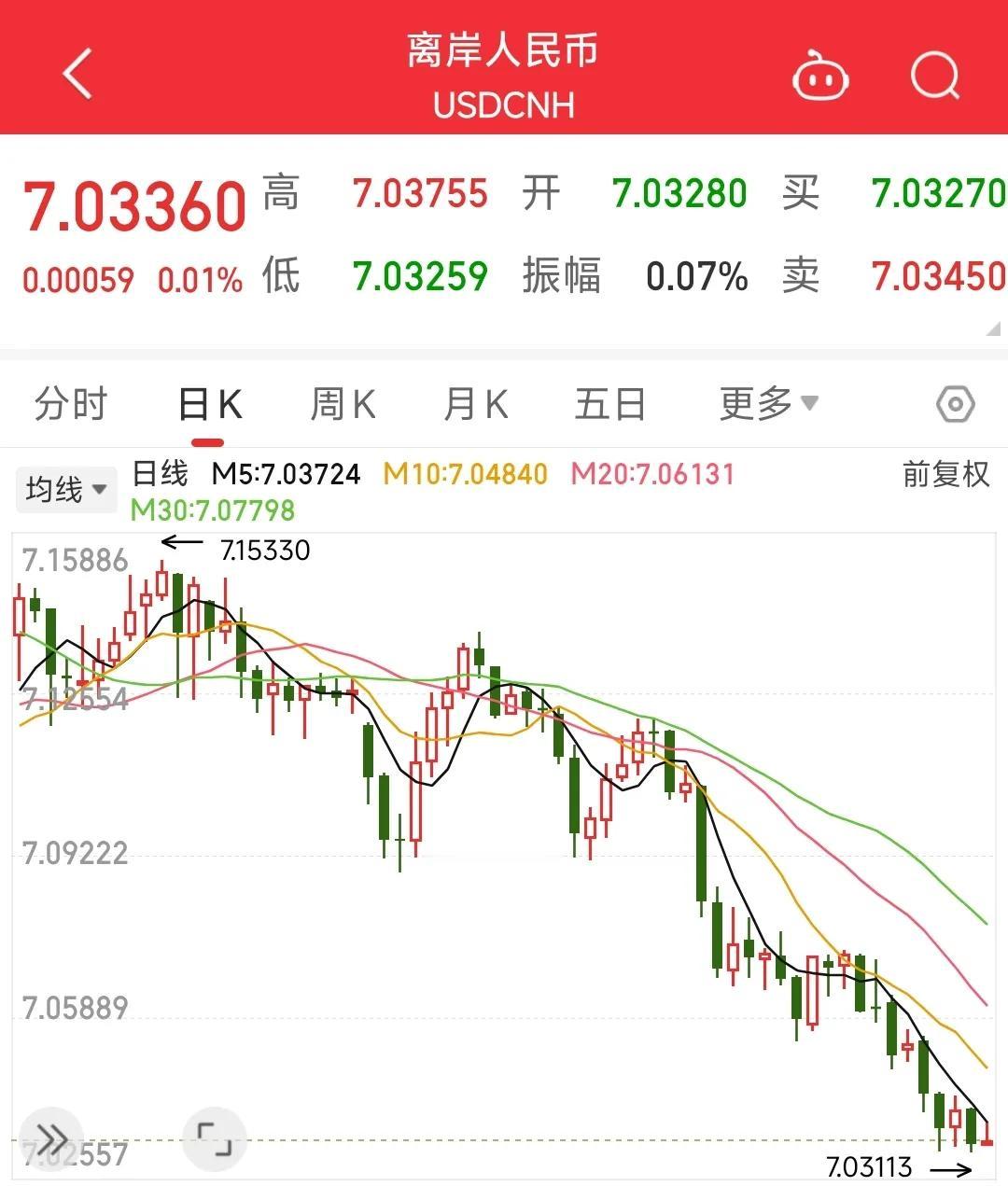Tap the 日线 period label
Screen dimensions: 1008x1186
click(159, 474)
